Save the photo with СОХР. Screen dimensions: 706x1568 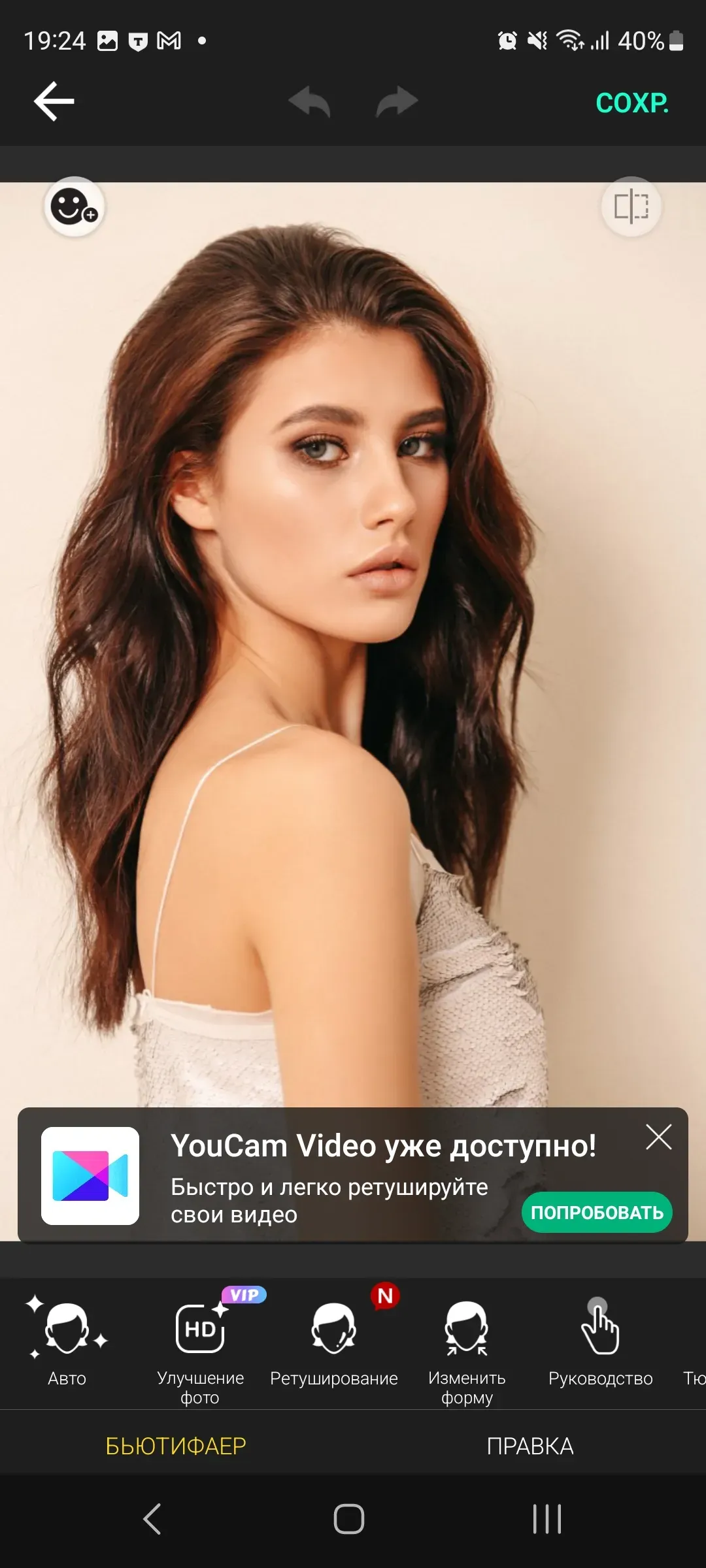(x=631, y=103)
